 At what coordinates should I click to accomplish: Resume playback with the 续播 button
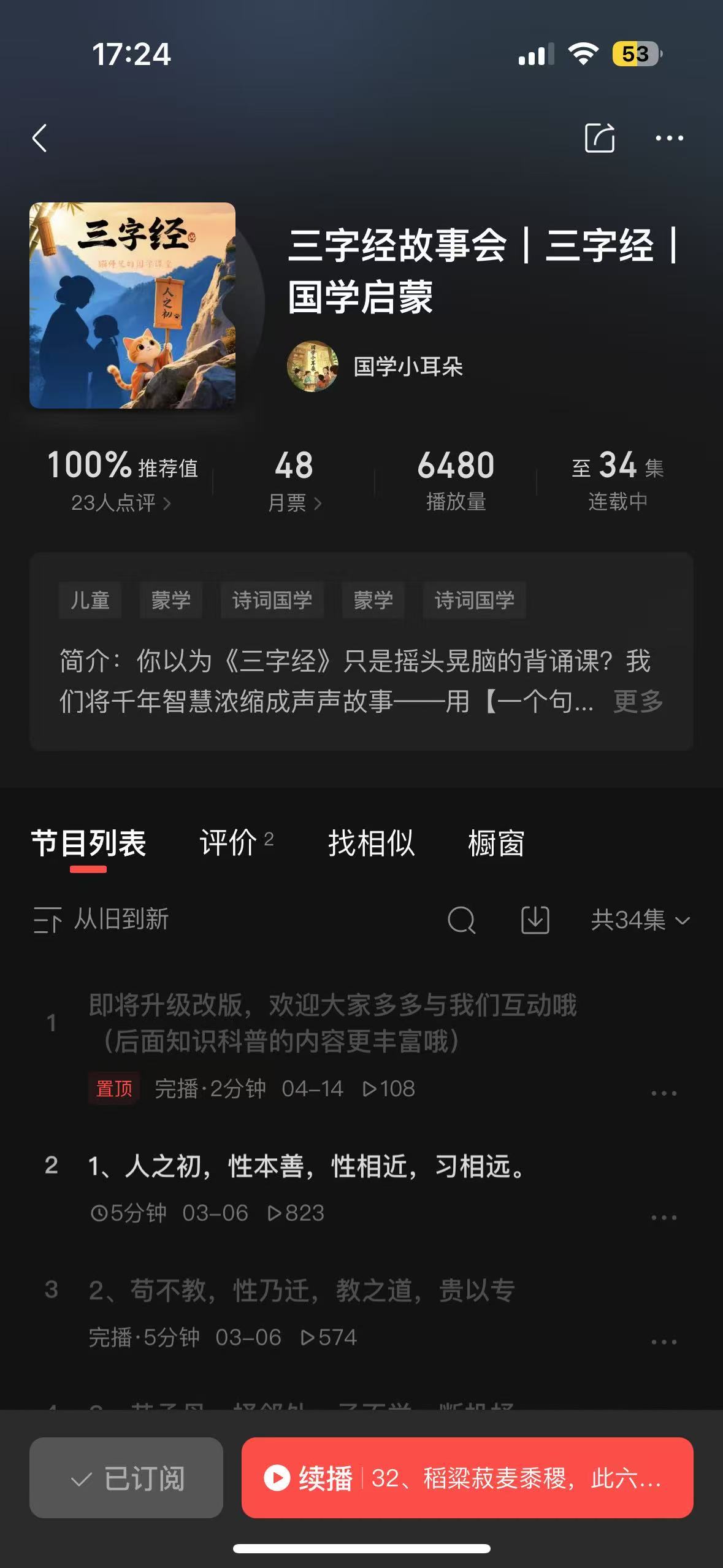point(467,1478)
